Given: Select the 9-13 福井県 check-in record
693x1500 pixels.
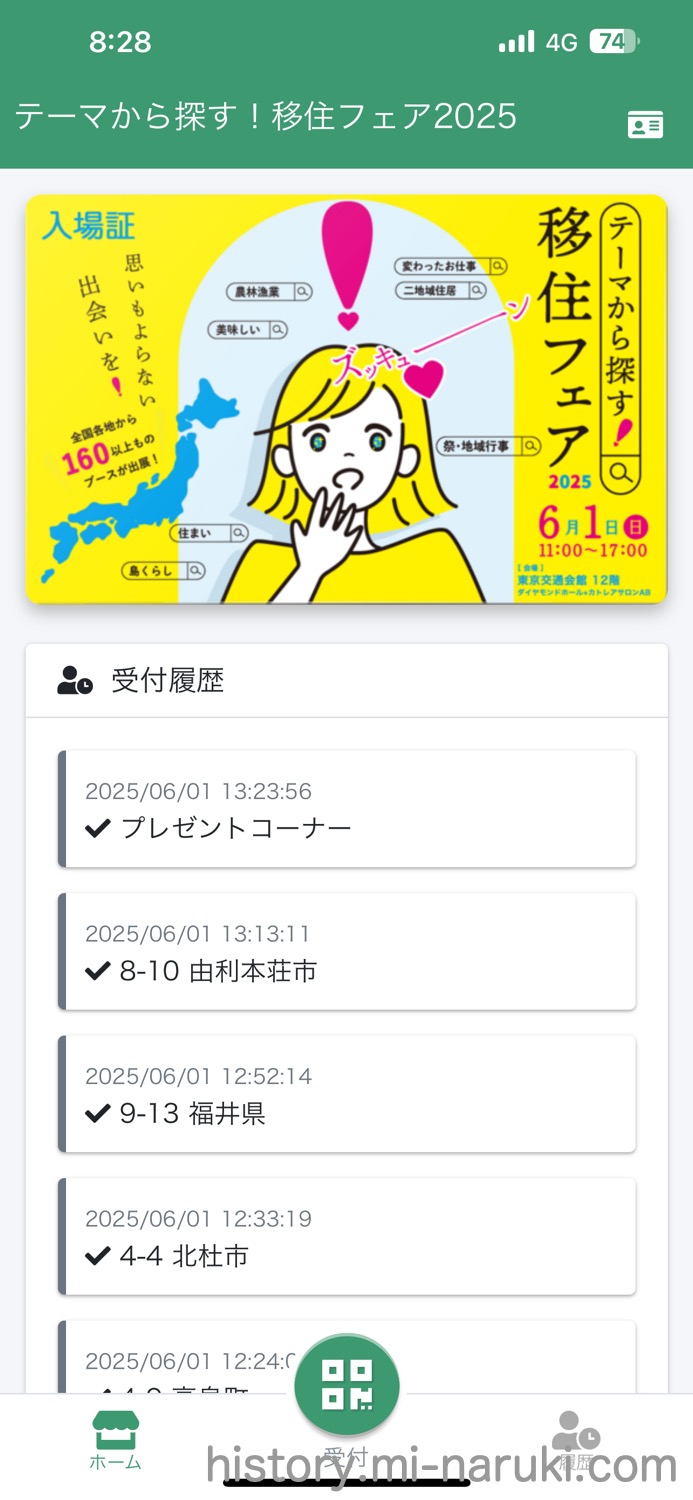Looking at the screenshot, I should point(346,1094).
